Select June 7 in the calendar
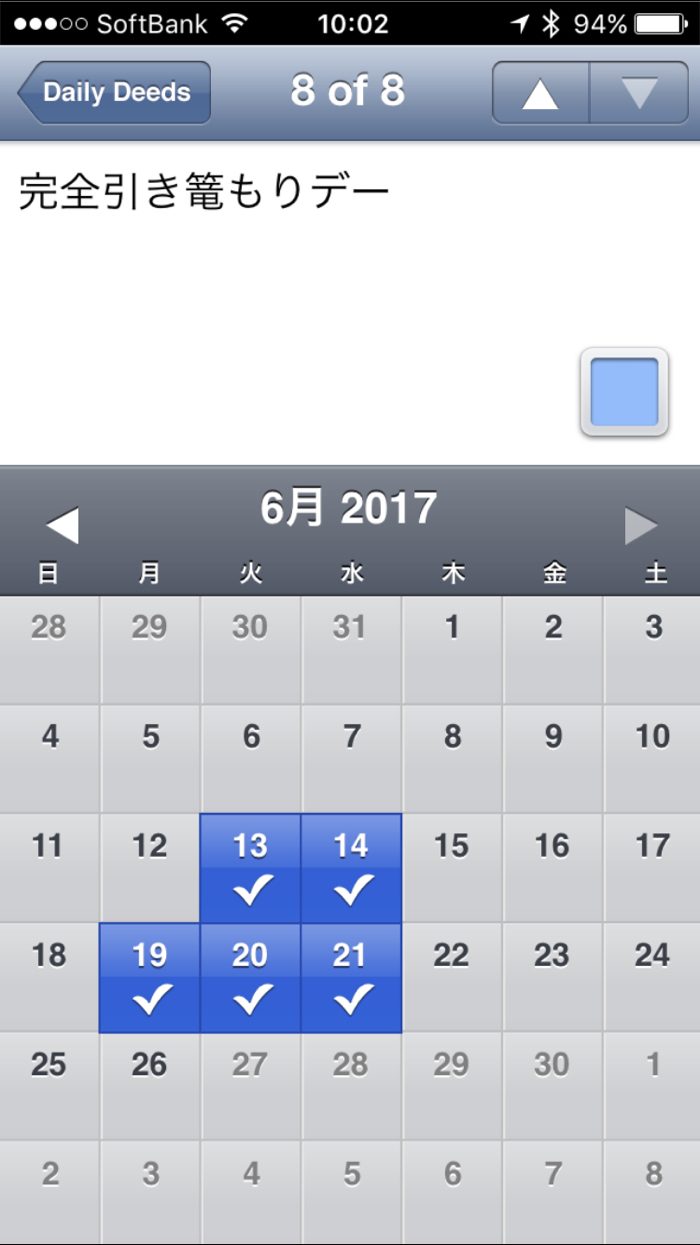 (351, 759)
